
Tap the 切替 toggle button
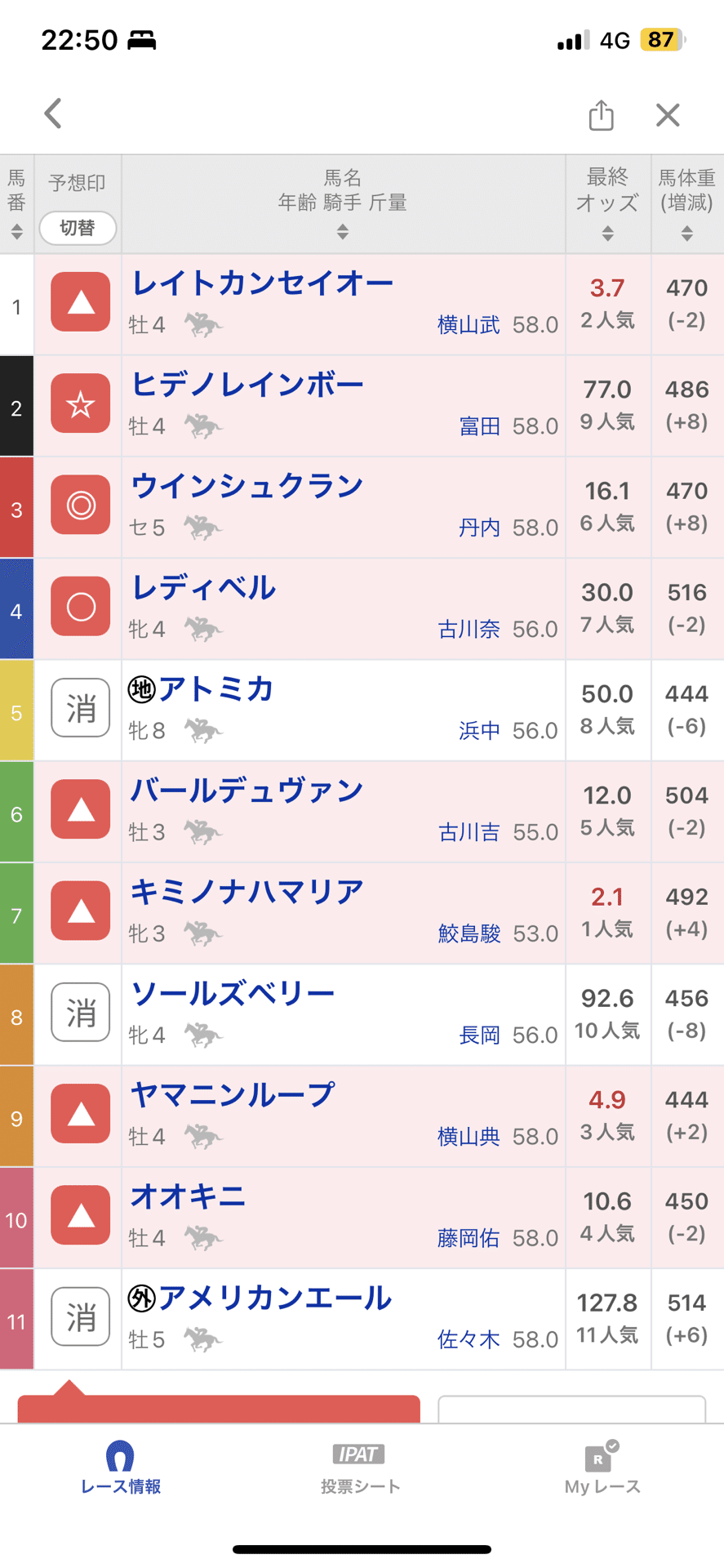pos(78,228)
